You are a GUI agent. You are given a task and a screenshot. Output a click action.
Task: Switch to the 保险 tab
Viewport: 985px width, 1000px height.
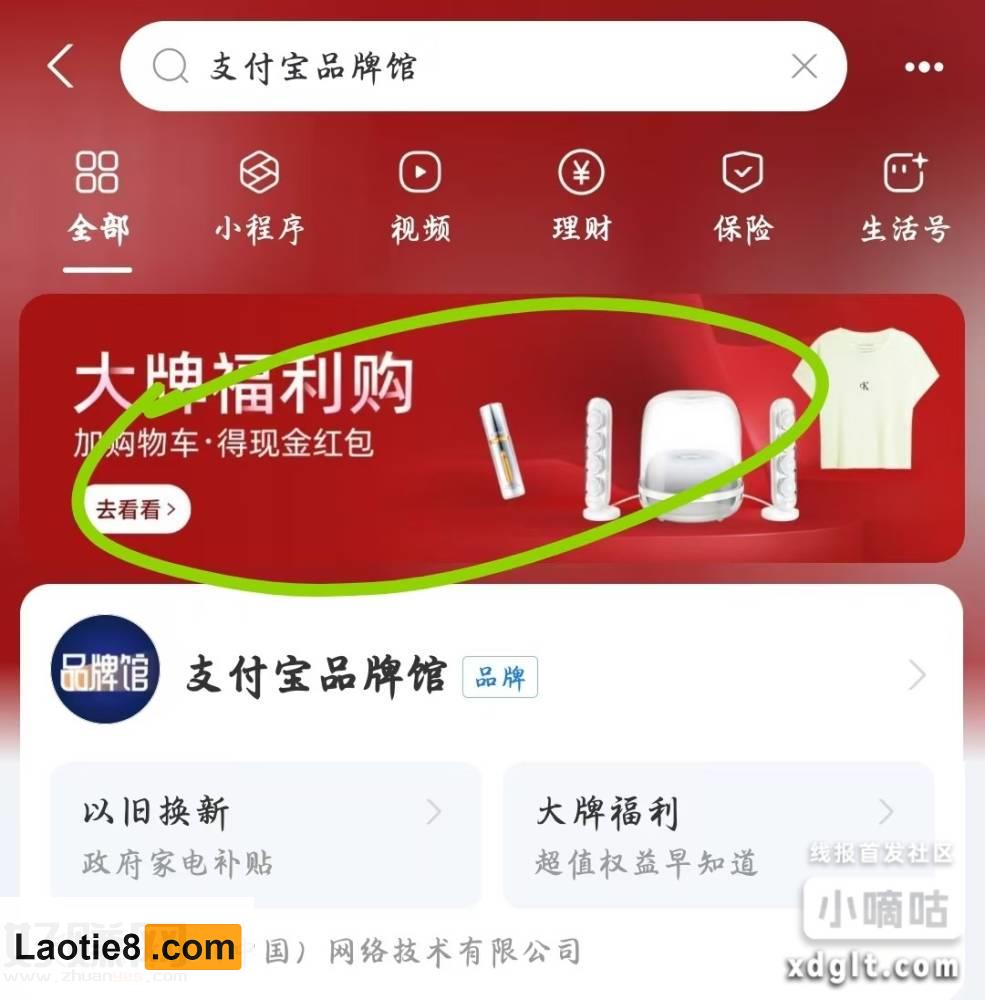tap(743, 198)
